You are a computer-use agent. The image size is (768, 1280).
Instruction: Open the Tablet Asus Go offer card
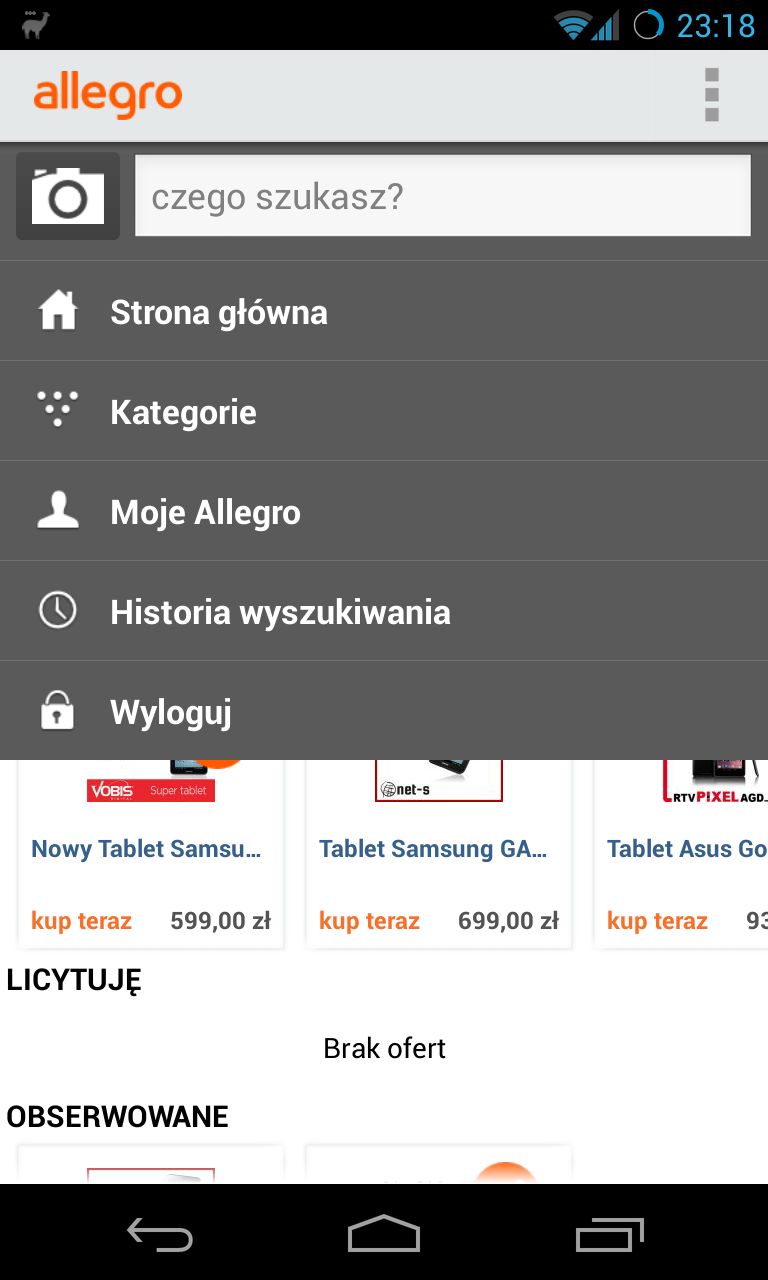[682, 854]
